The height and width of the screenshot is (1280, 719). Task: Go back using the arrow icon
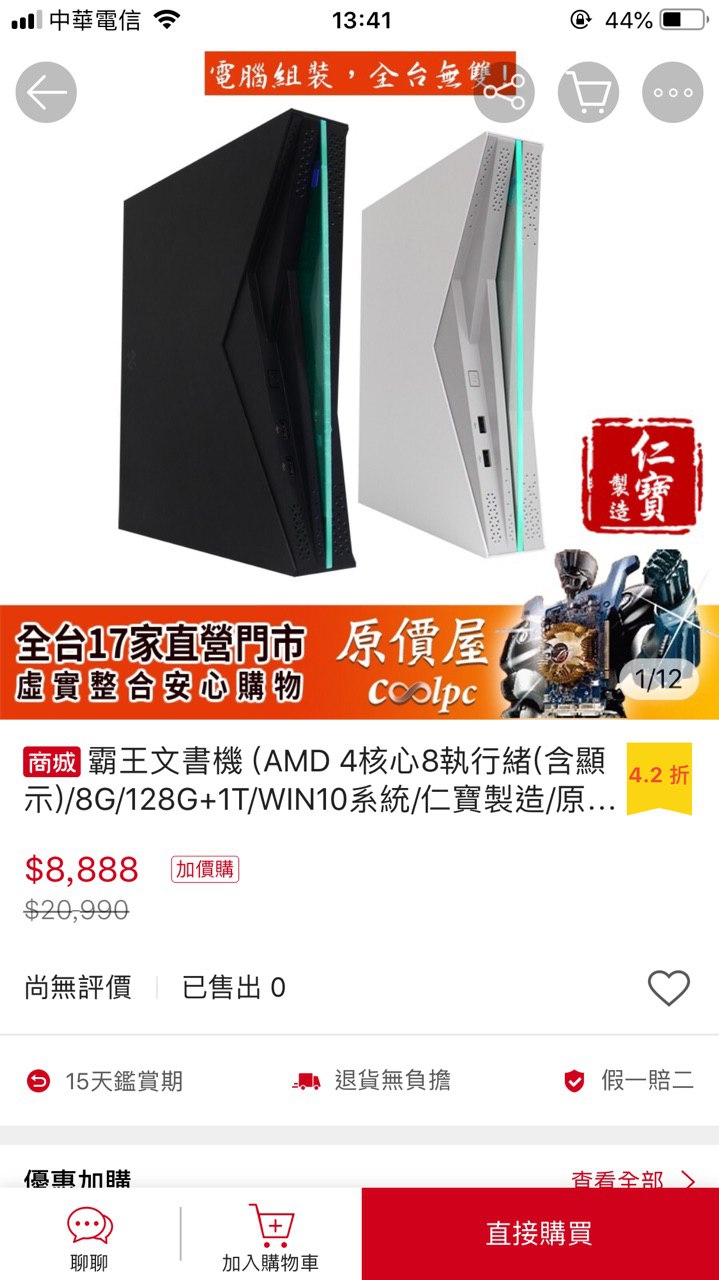tap(46, 93)
